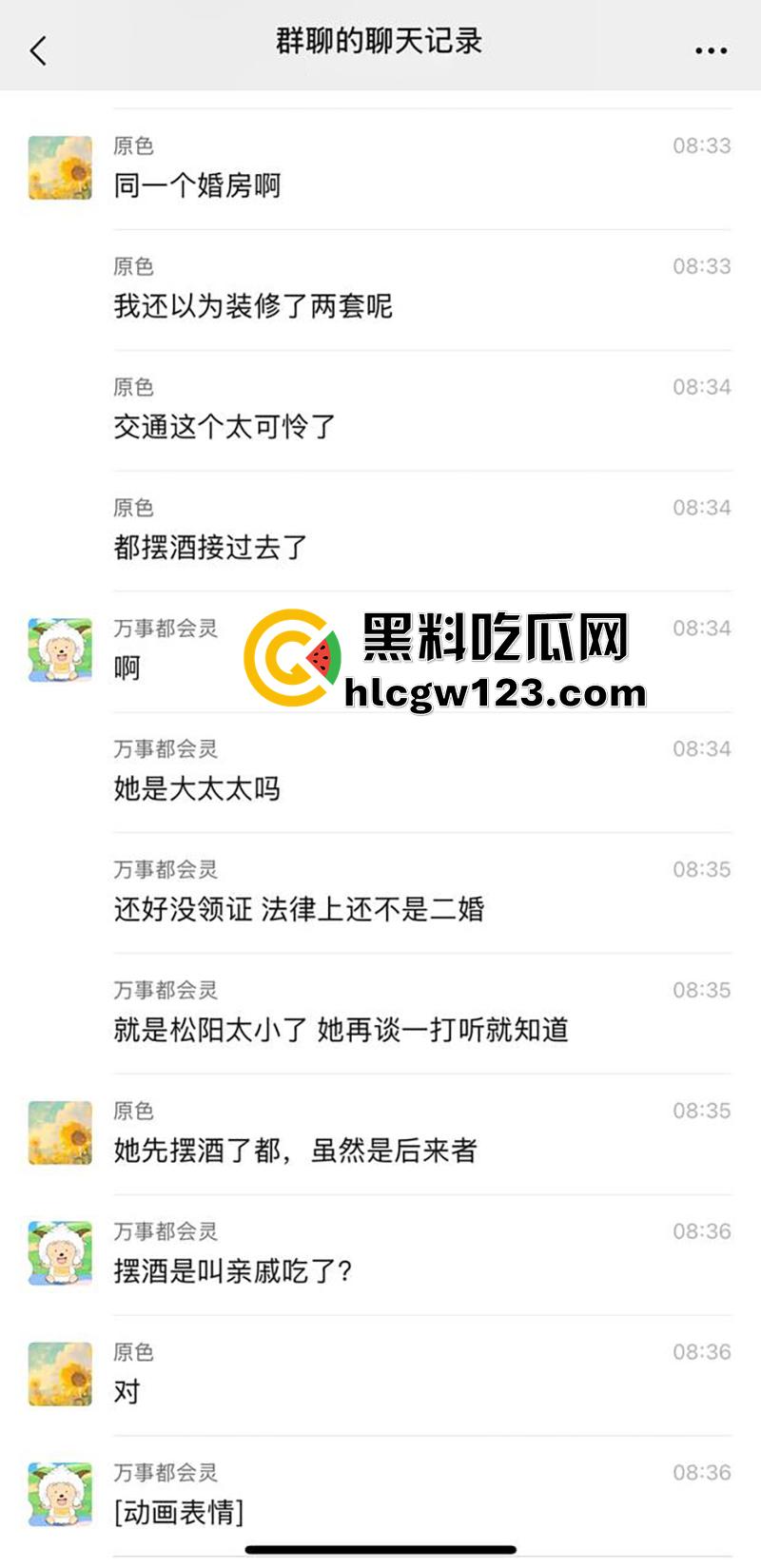Tap the sunflower avatar beside '她先摆酒了都' message
761x1568 pixels.
(59, 1134)
